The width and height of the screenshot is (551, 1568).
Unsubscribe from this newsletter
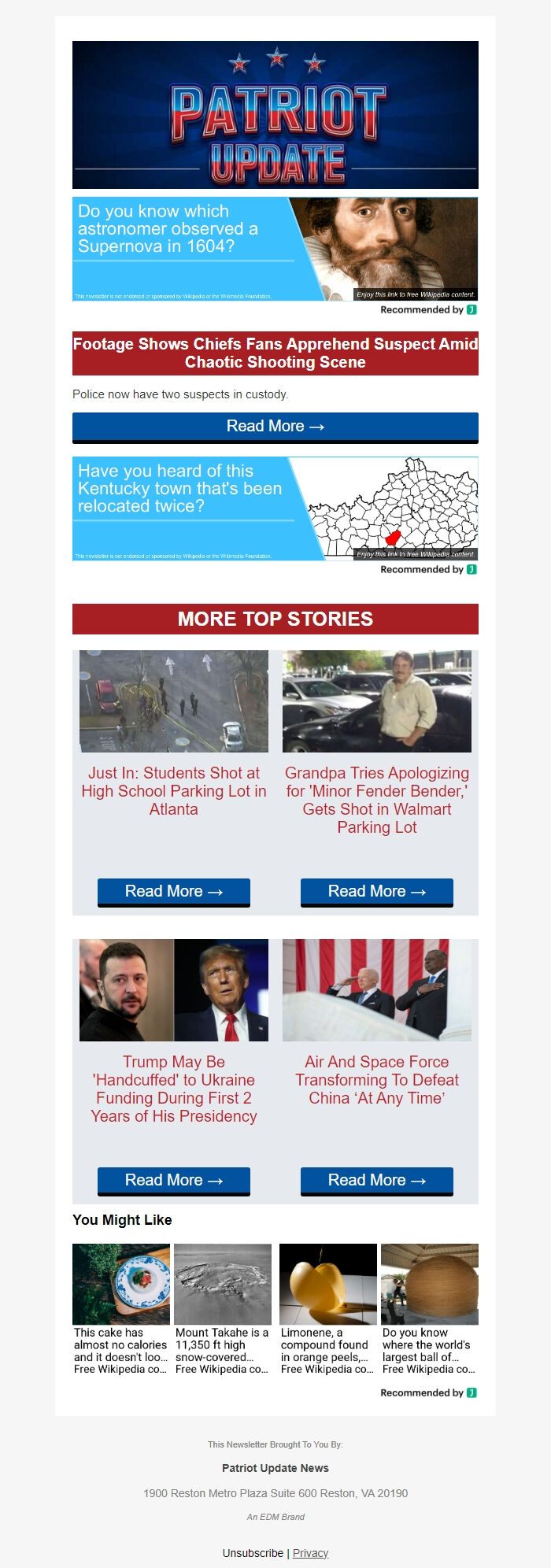[x=253, y=1553]
